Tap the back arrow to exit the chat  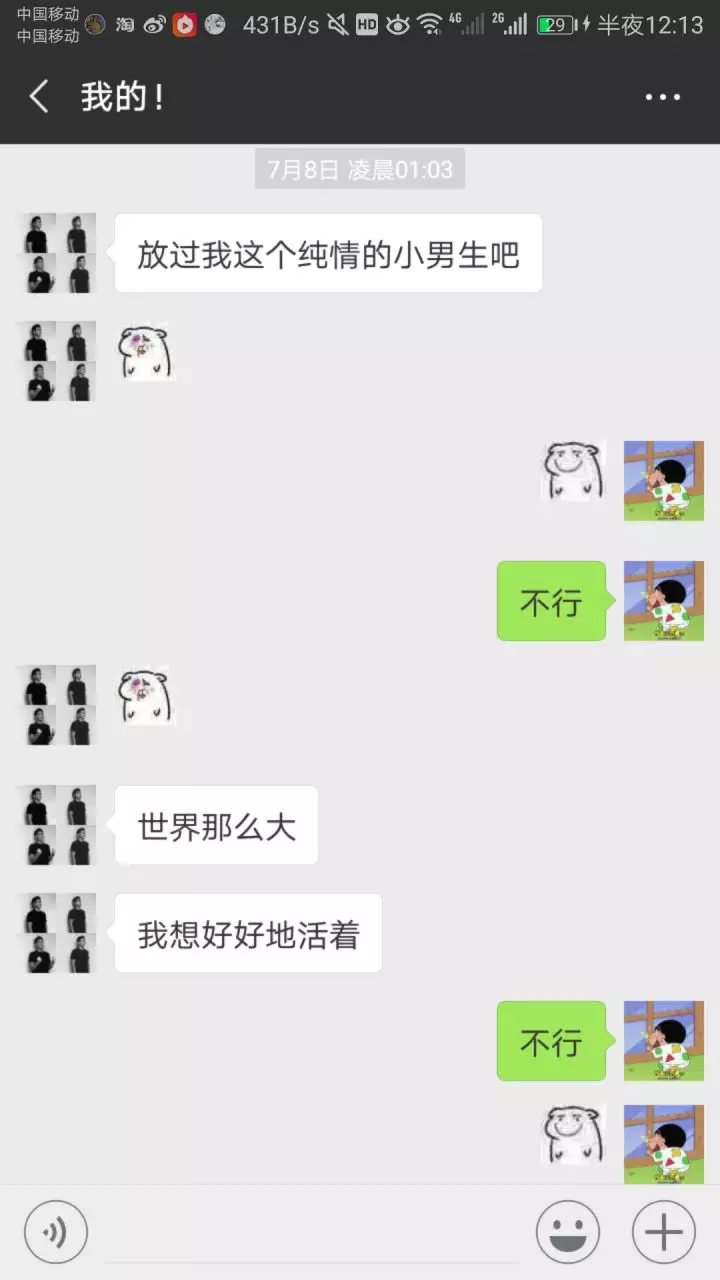click(x=38, y=96)
